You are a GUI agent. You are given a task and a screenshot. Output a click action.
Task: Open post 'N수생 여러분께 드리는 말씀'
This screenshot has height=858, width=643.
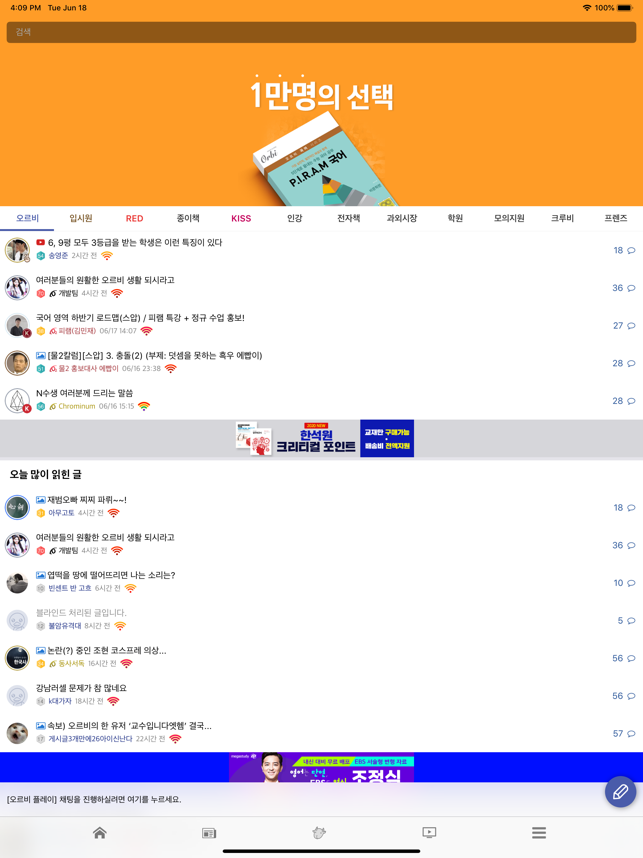[x=84, y=393]
